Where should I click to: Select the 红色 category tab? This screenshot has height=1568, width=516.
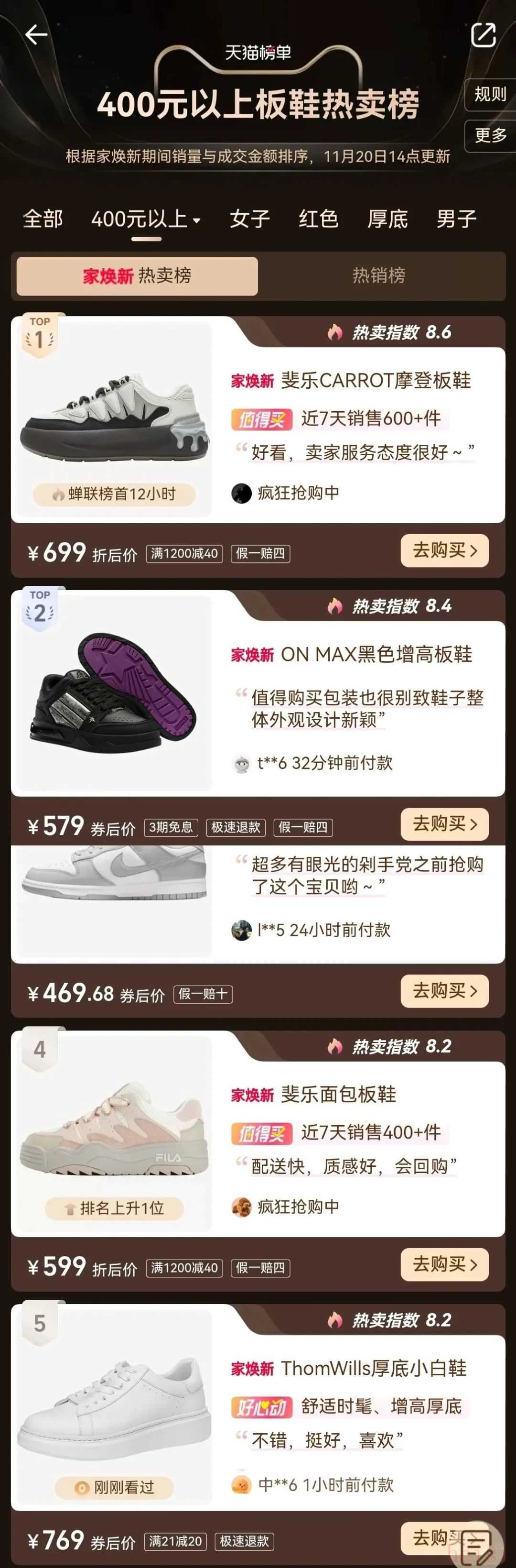coord(318,219)
